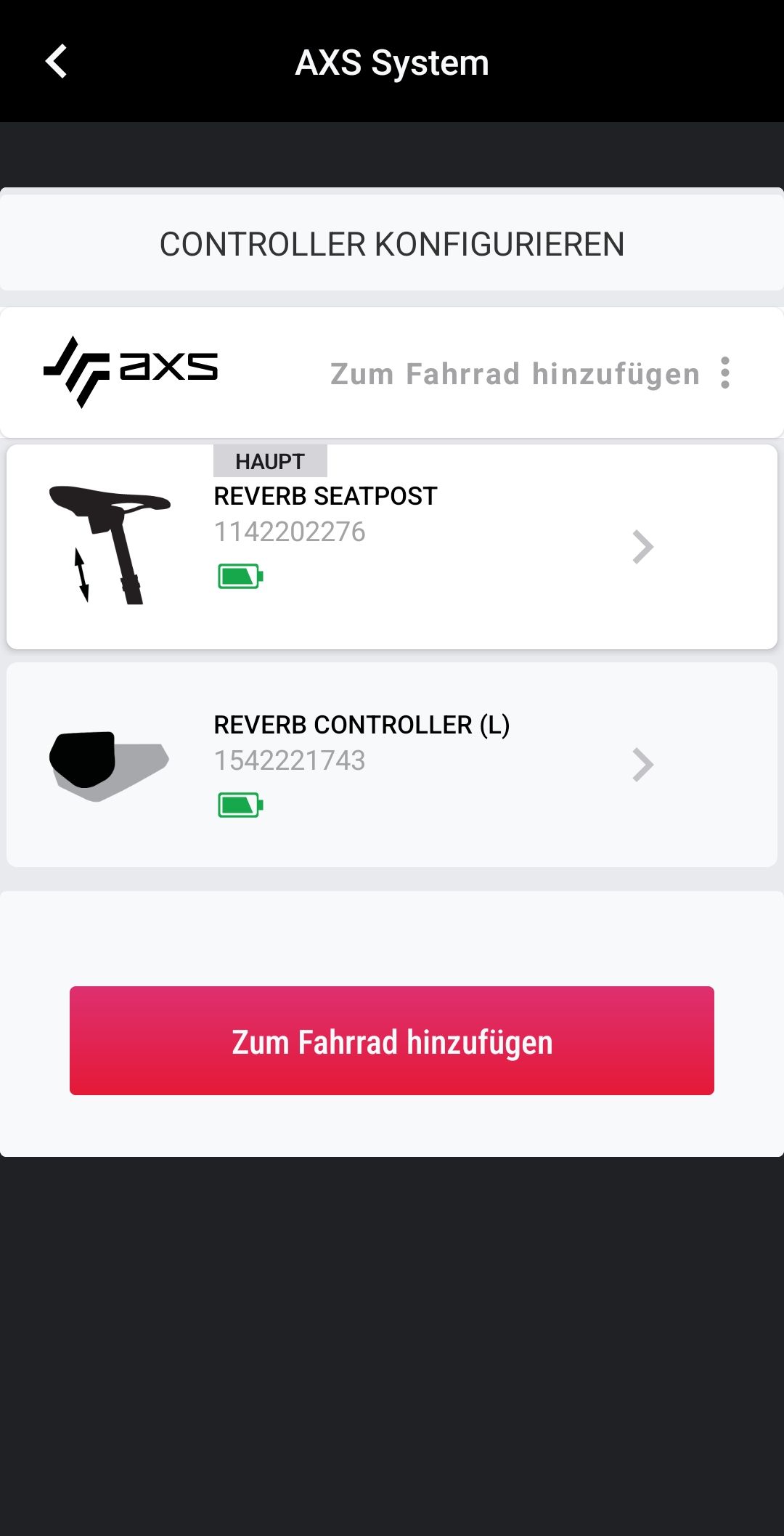
Task: Open the Reverb Seatpost device row
Action: (x=392, y=546)
